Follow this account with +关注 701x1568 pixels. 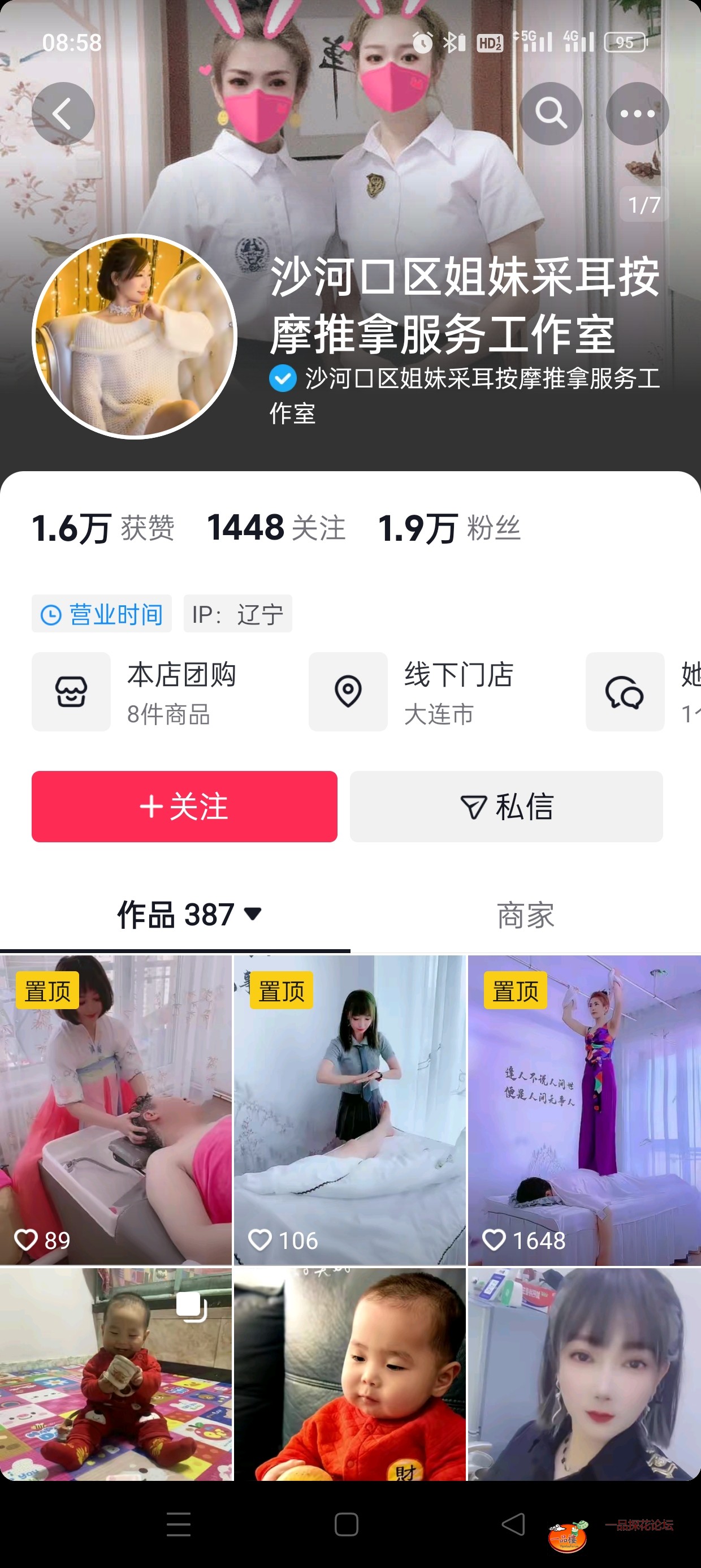pos(184,807)
